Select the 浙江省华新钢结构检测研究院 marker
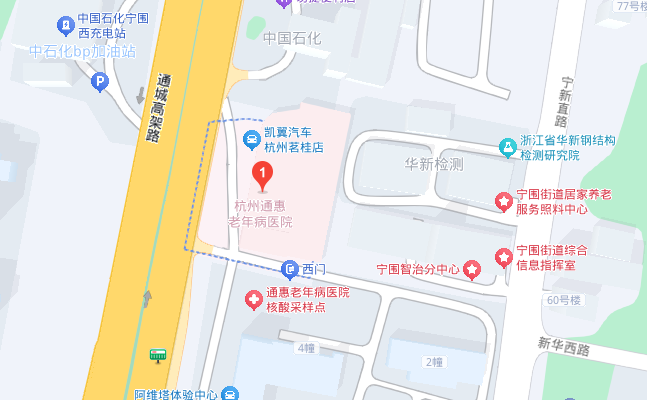The image size is (647, 400). (x=507, y=148)
